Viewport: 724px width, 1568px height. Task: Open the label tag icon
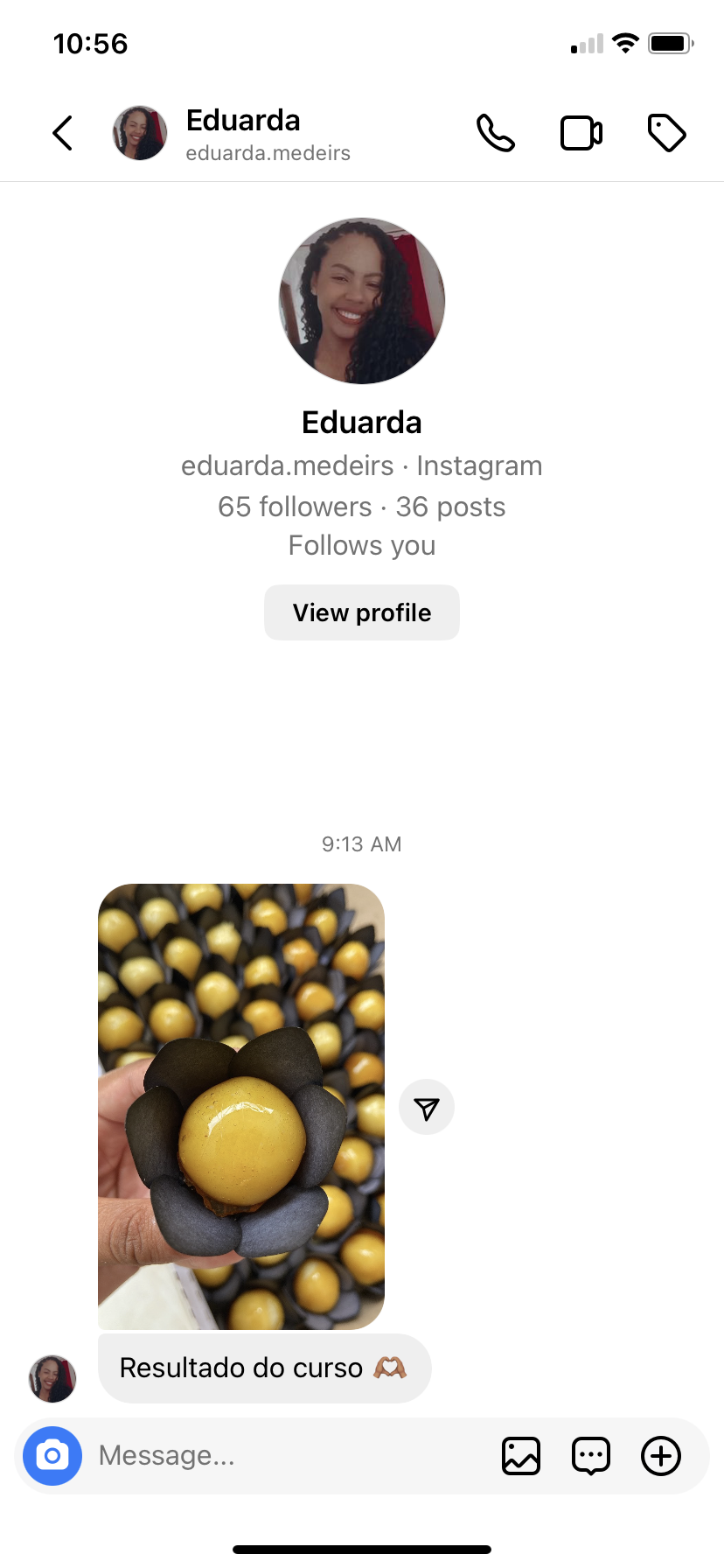[x=666, y=133]
